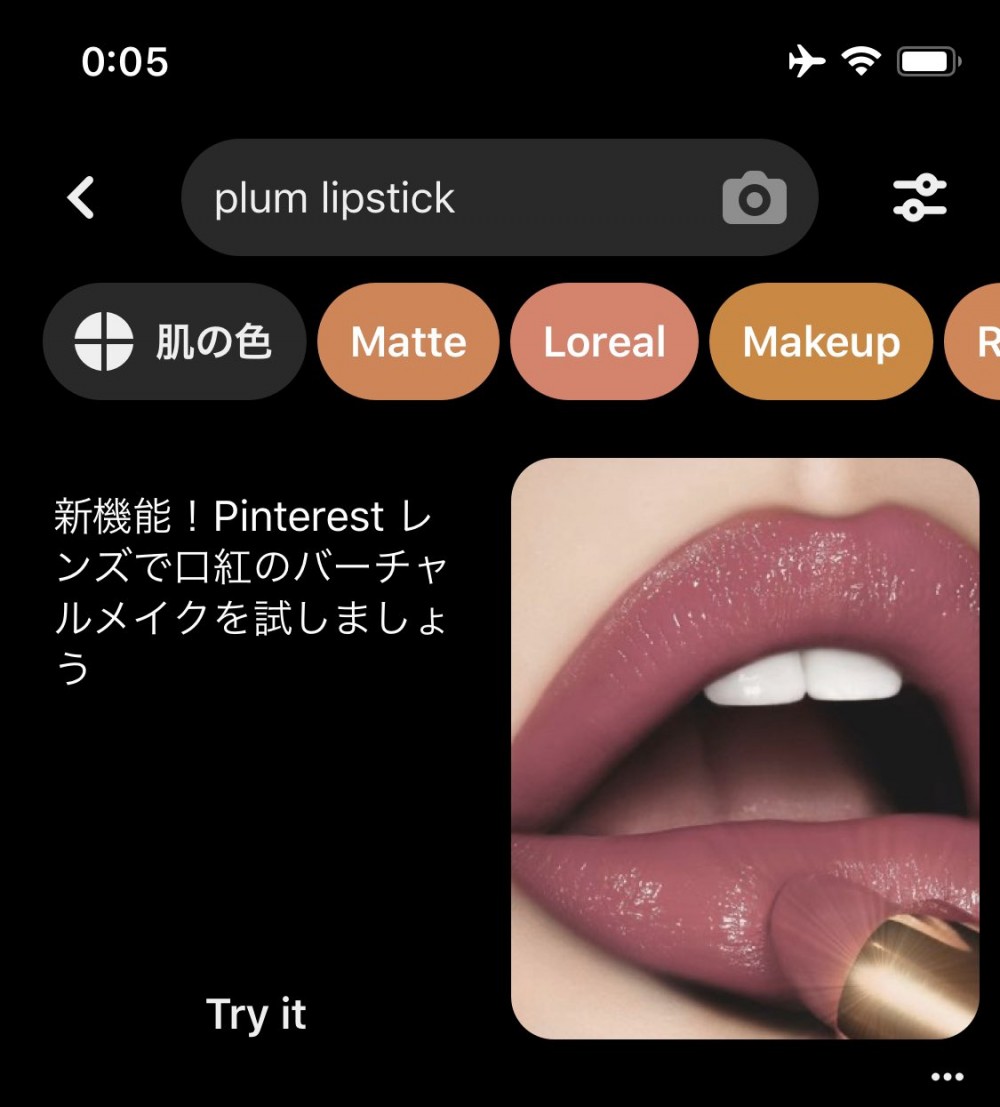This screenshot has height=1107, width=1000.
Task: Tap the back arrow to exit search
Action: click(x=80, y=197)
